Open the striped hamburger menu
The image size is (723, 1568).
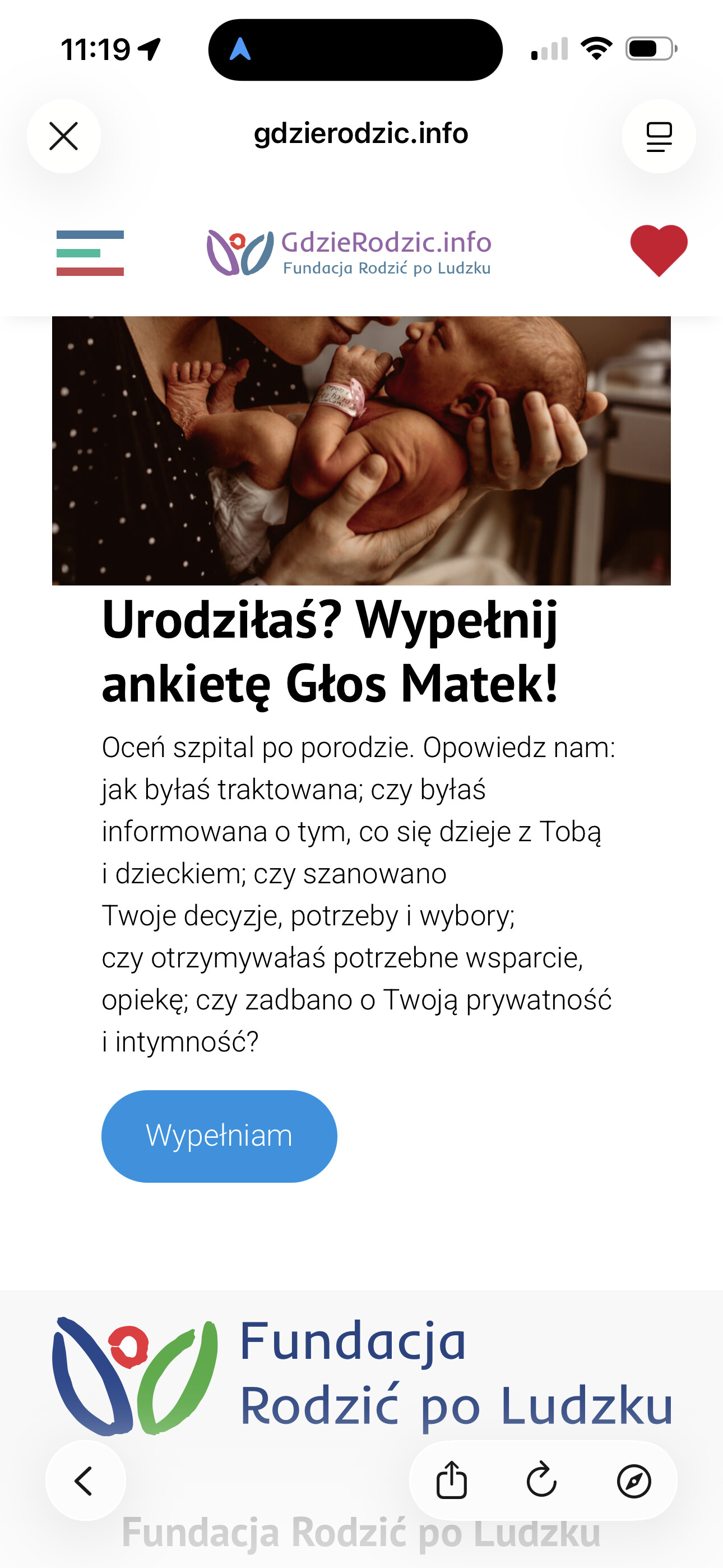click(90, 252)
